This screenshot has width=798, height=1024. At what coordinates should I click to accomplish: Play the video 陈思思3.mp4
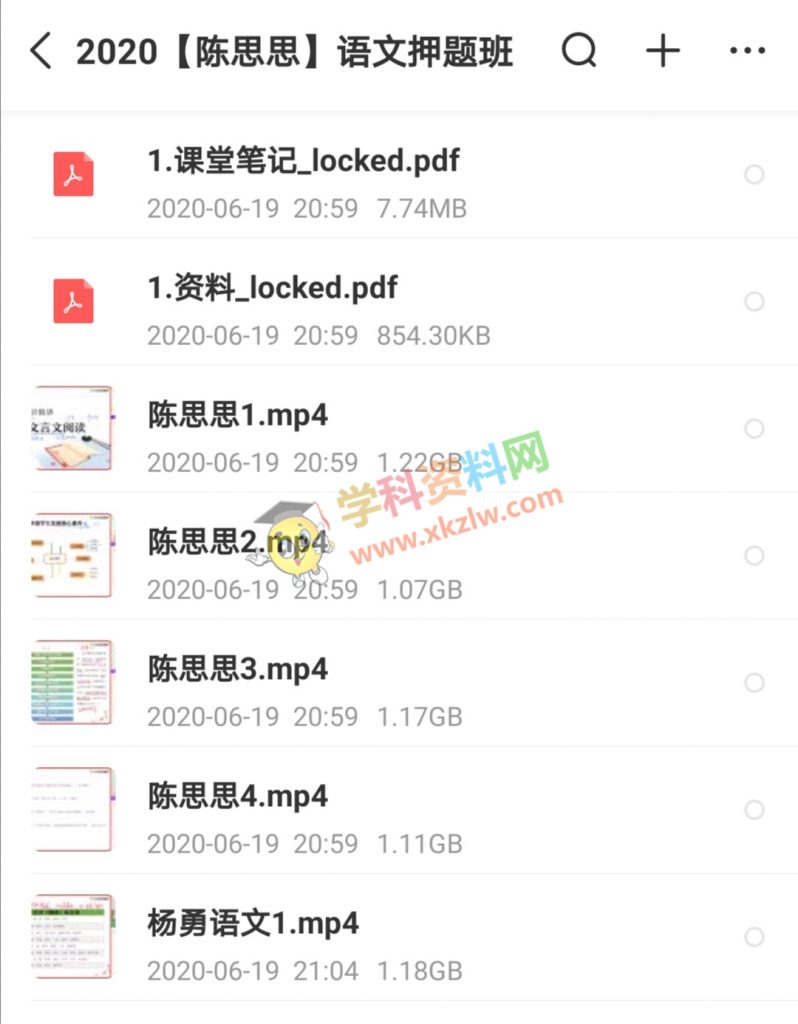click(238, 669)
